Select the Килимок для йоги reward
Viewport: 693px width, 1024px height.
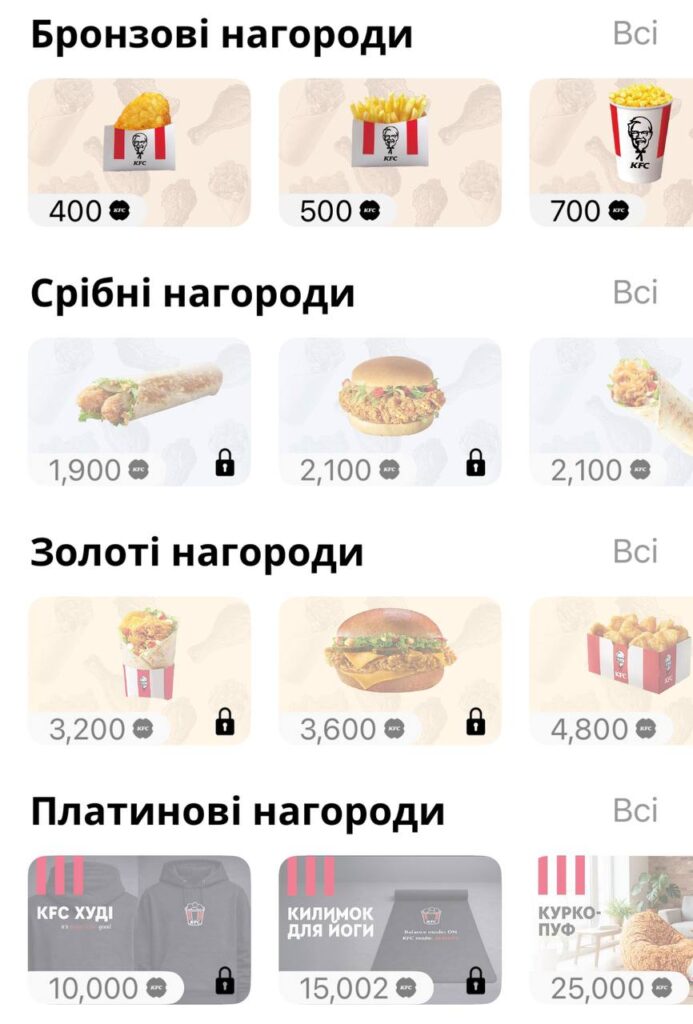(389, 929)
